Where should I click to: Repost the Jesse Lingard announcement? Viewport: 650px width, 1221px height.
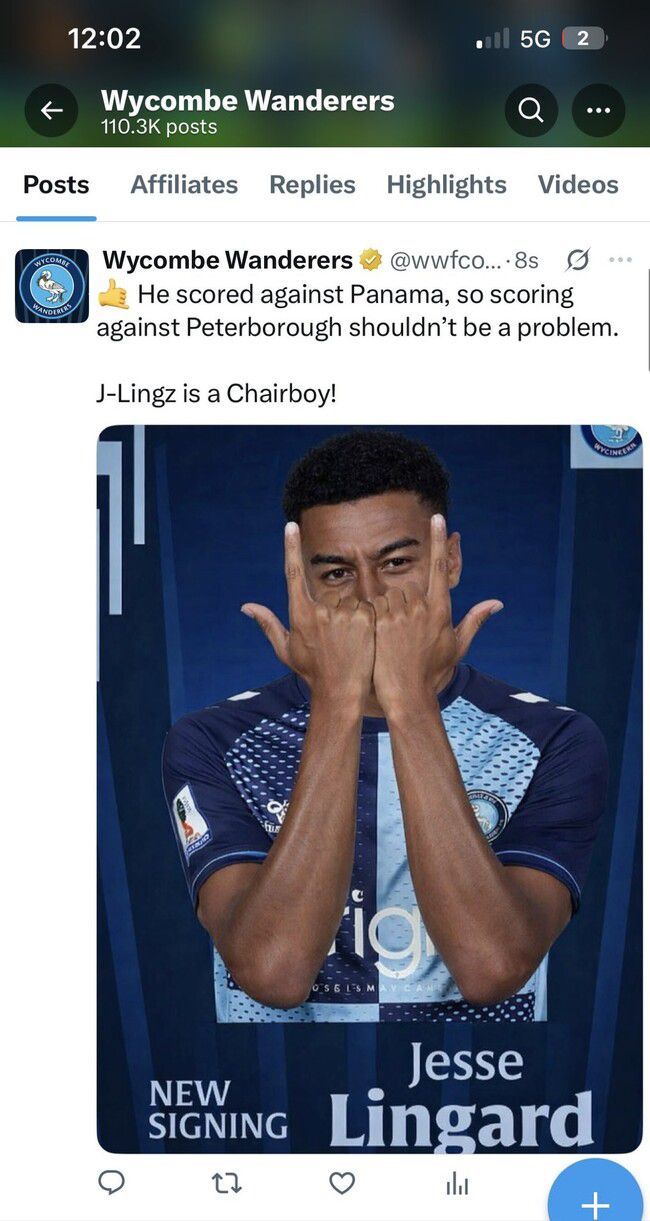coord(227,1184)
